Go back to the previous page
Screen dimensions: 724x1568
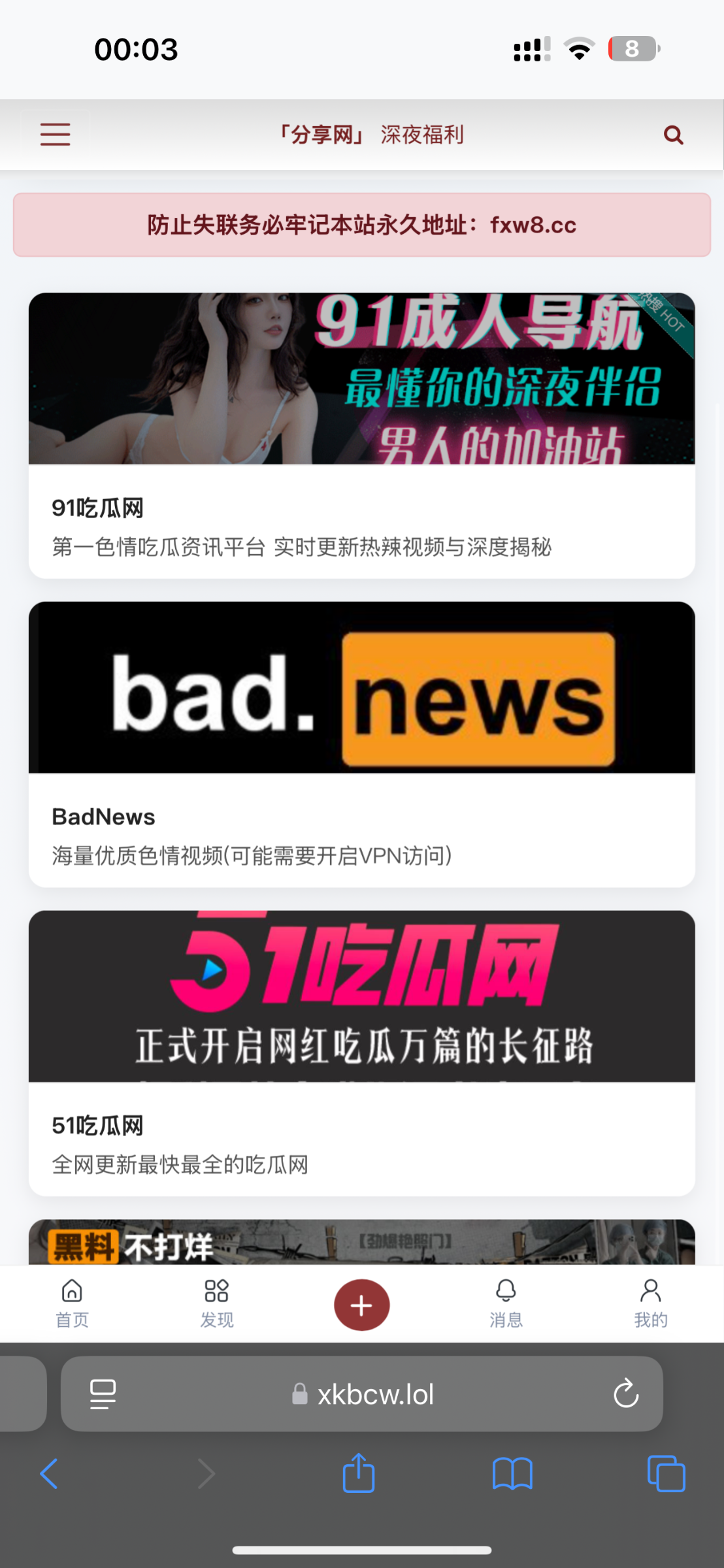[49, 1474]
